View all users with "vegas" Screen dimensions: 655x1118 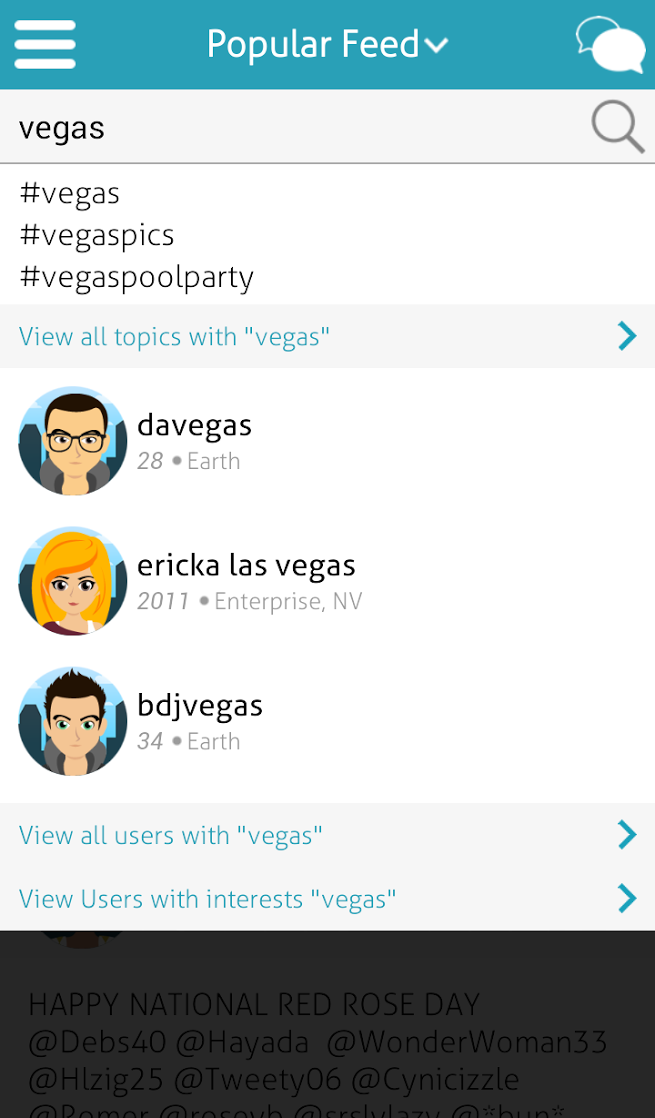pos(327,835)
